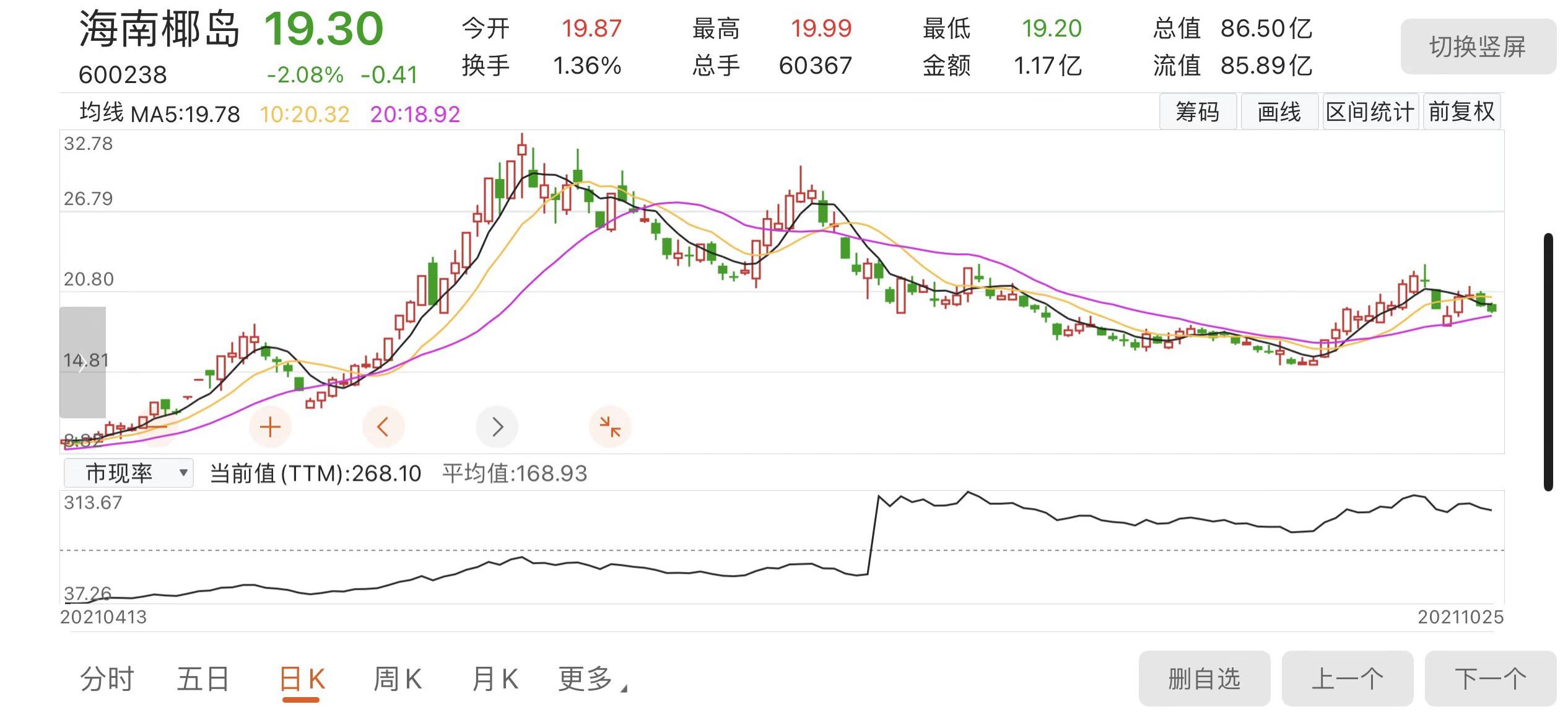
Task: Switch to the 月K tab
Action: 495,679
